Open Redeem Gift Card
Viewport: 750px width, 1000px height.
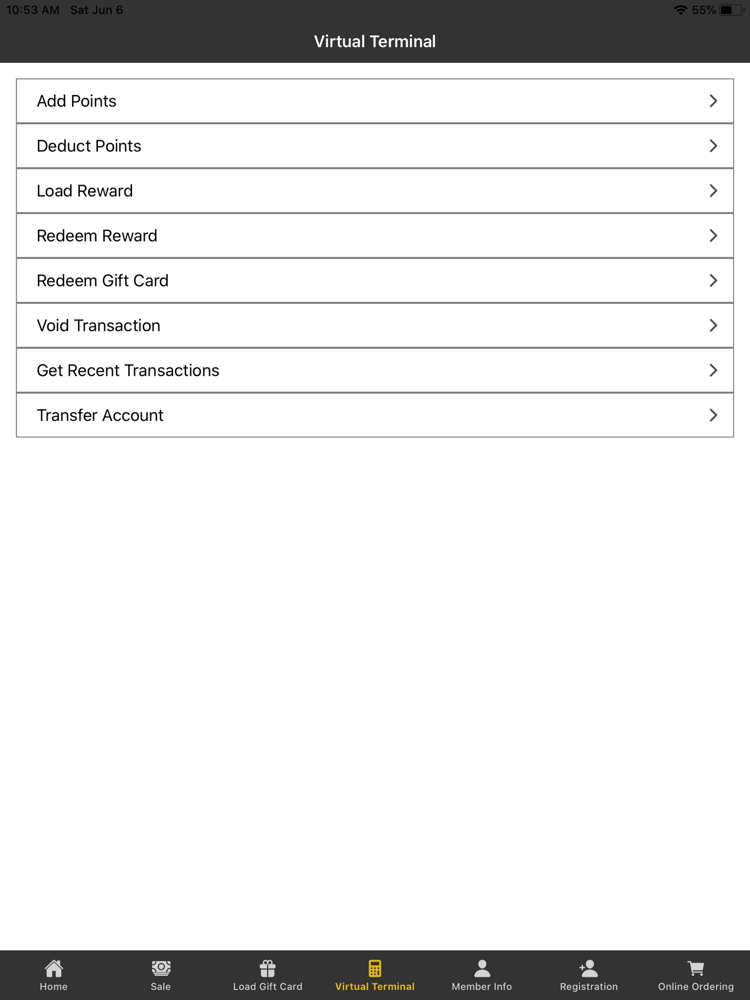tap(375, 281)
